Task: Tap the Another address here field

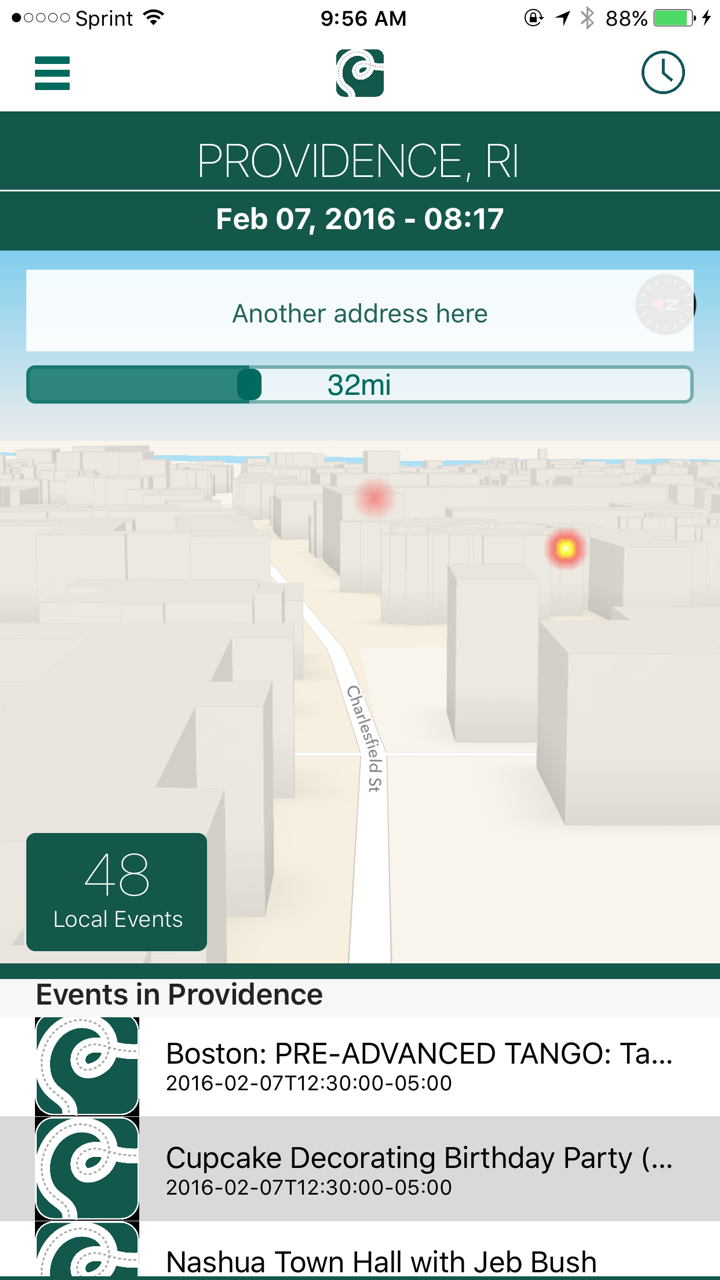Action: (x=360, y=311)
